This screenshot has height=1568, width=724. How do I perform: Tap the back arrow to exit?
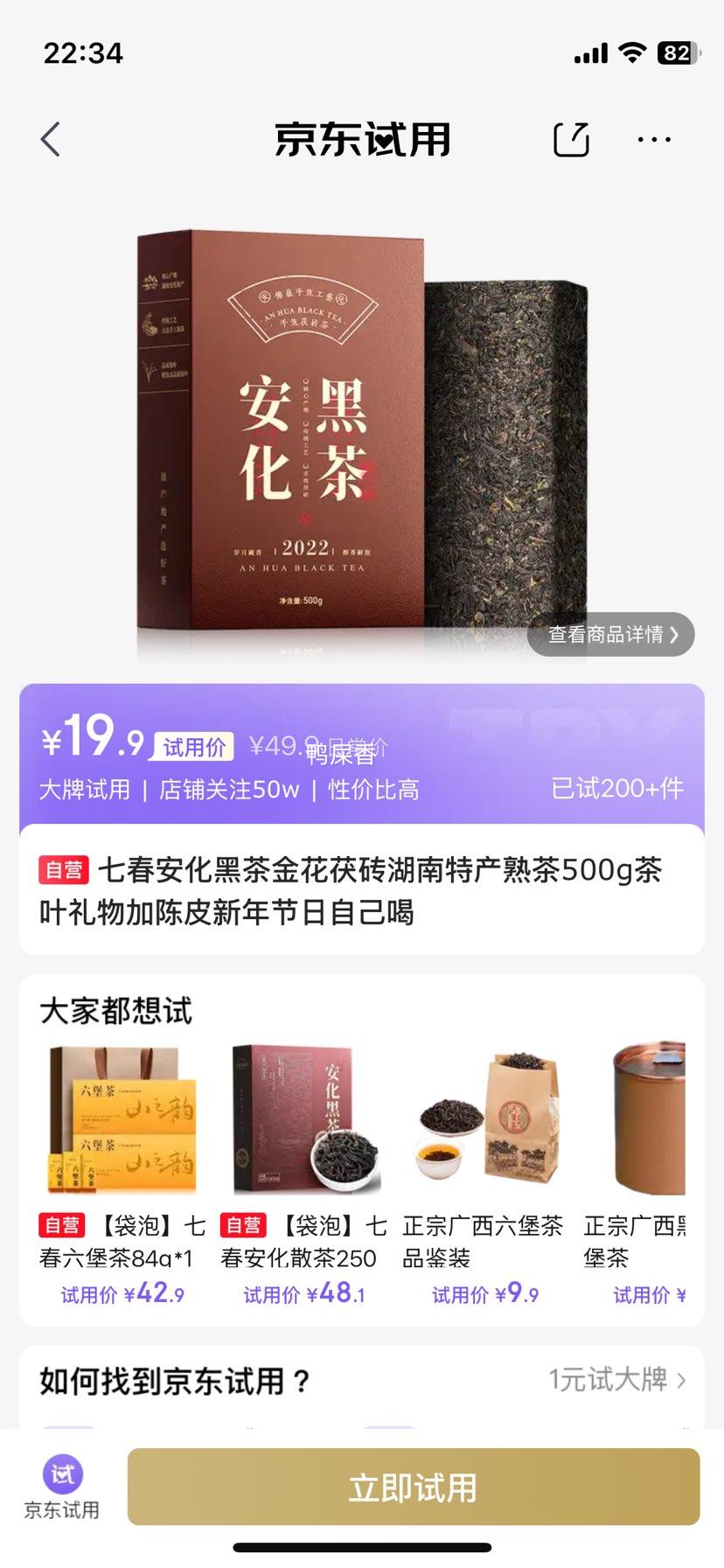pyautogui.click(x=50, y=138)
